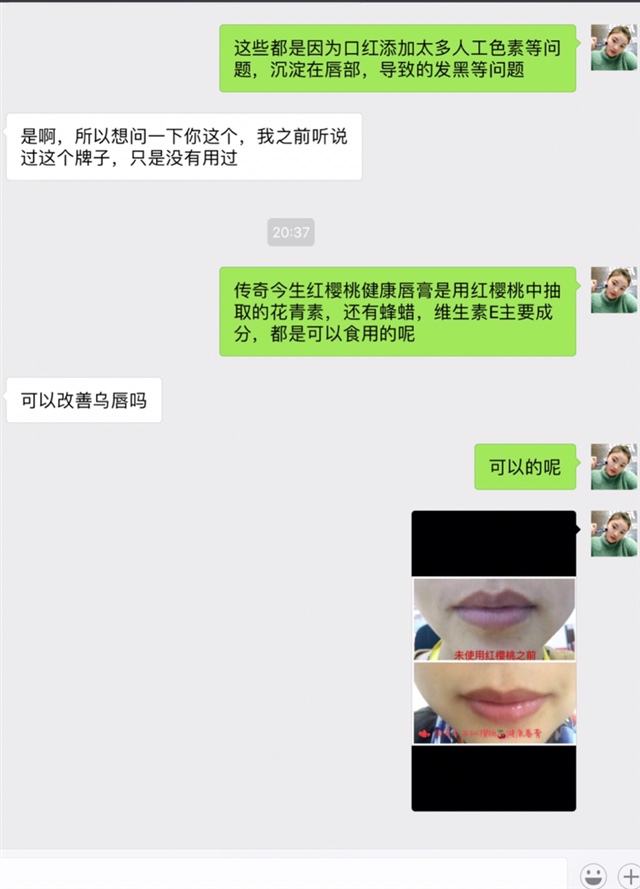Open the plus attachment menu
This screenshot has height=889, width=640.
pos(630,875)
